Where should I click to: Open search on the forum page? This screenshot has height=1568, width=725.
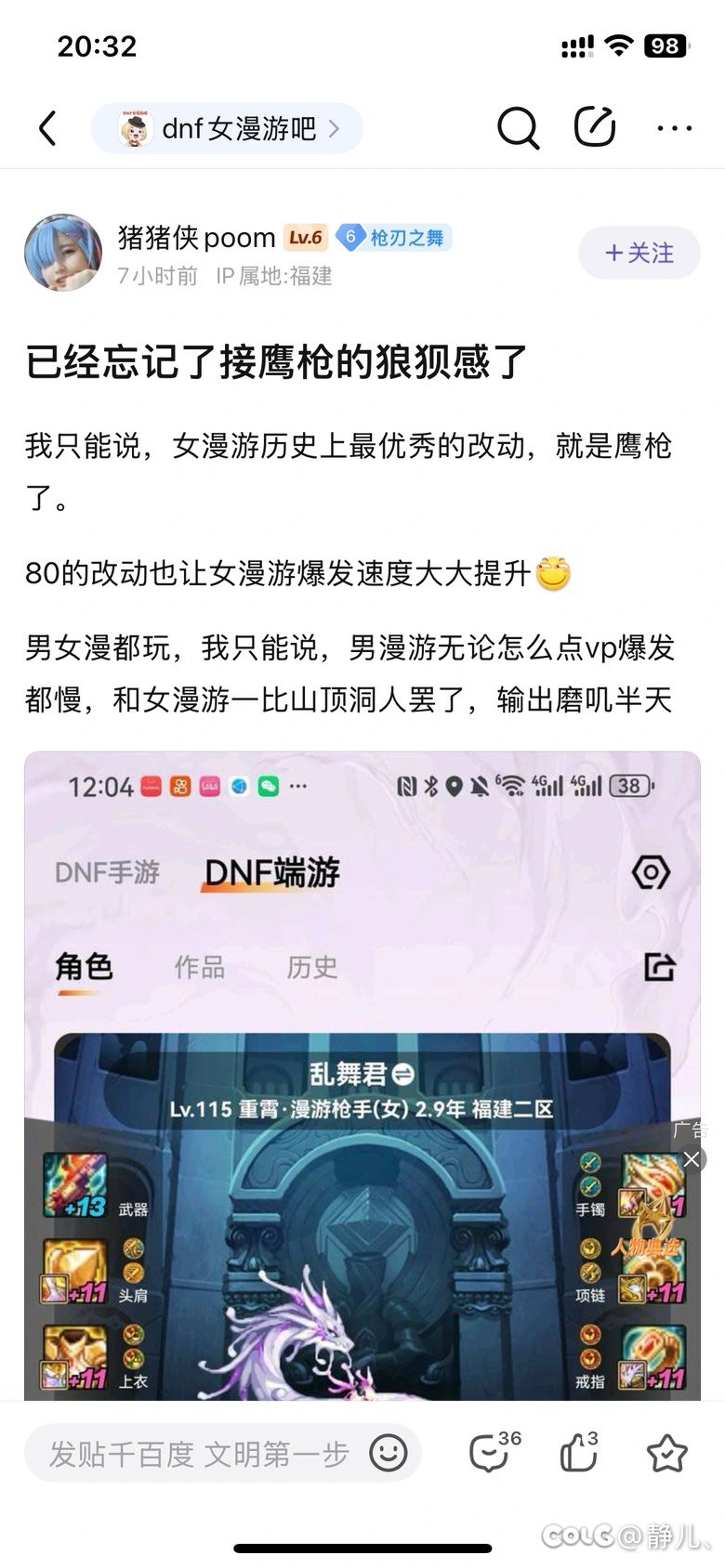[519, 128]
